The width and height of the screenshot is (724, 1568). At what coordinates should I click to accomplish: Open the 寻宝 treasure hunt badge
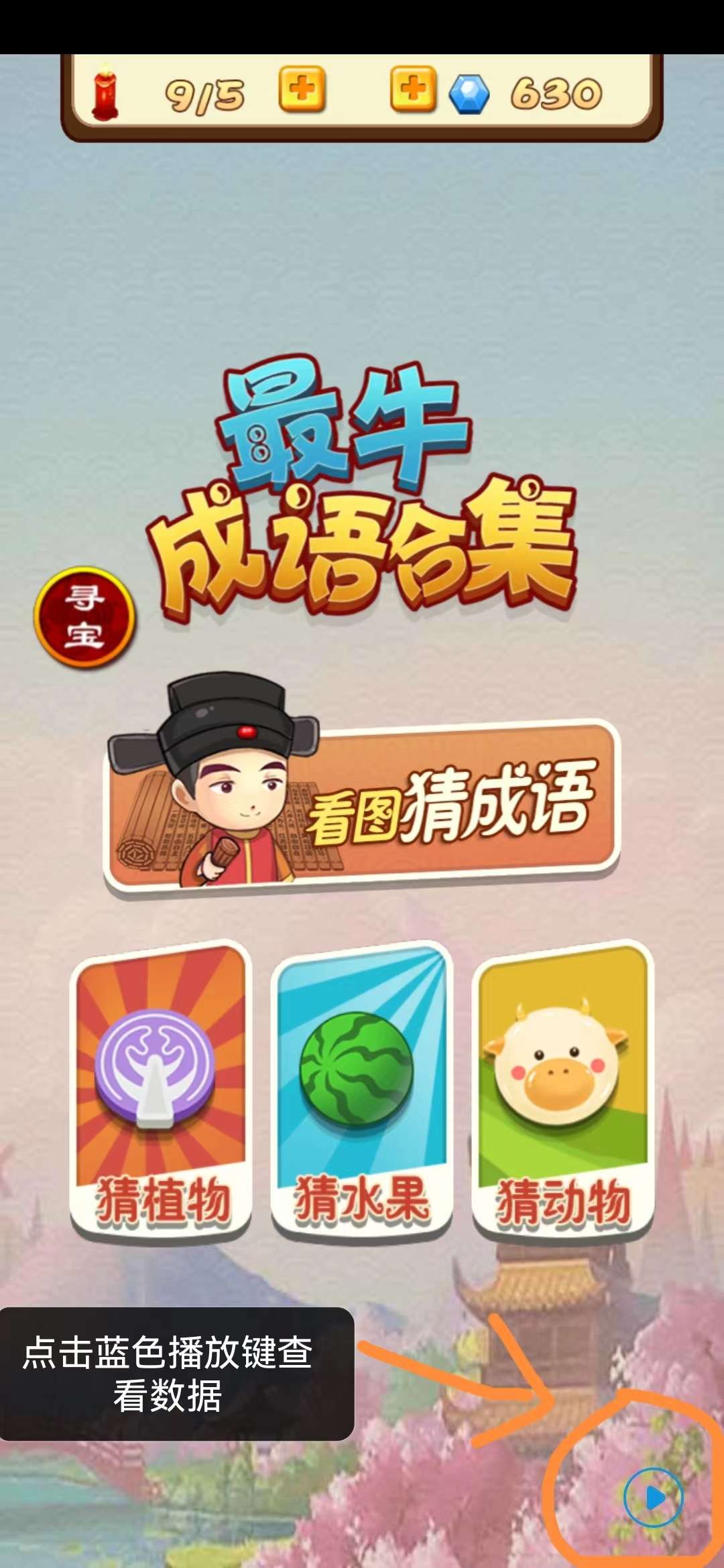[84, 616]
